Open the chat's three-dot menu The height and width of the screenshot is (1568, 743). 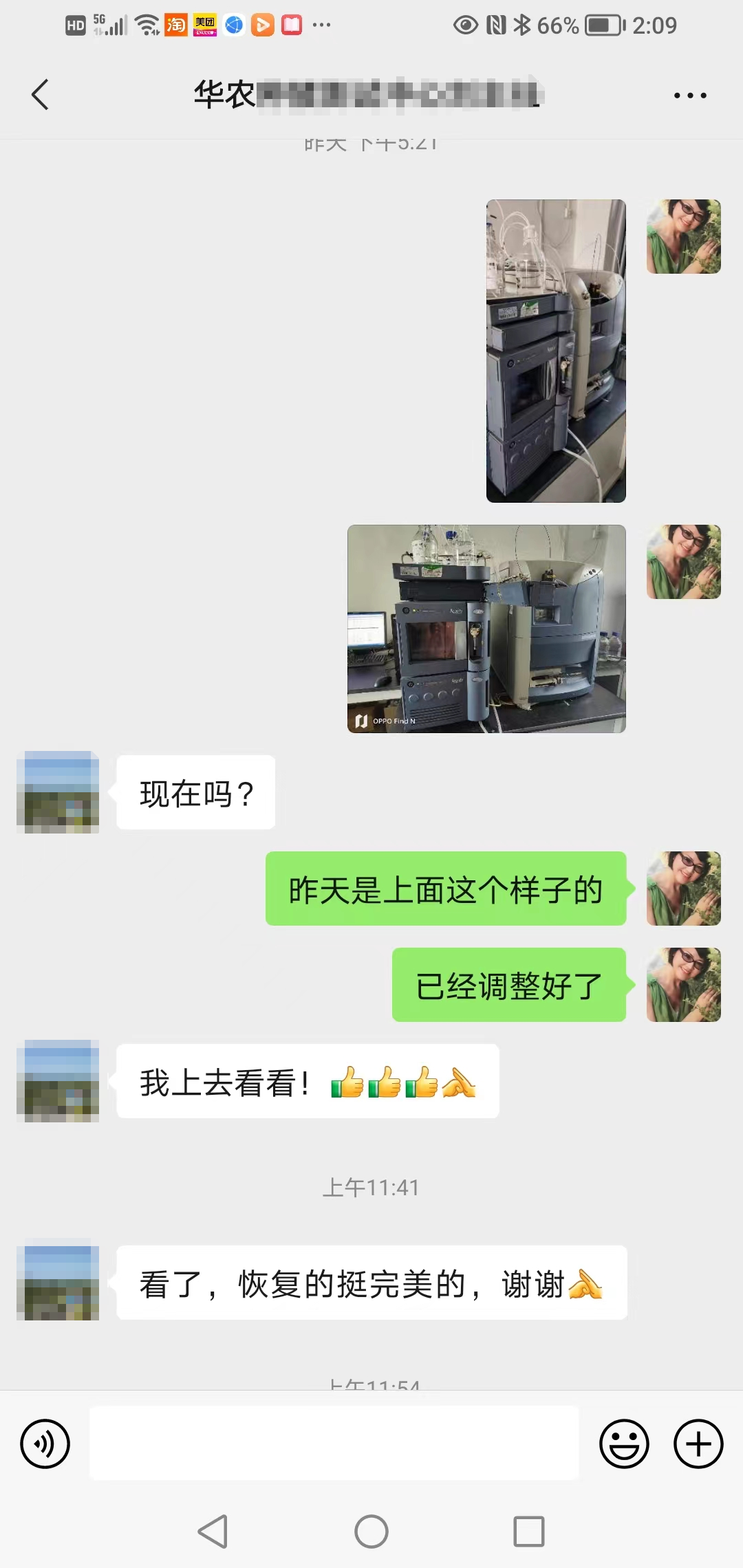point(690,96)
